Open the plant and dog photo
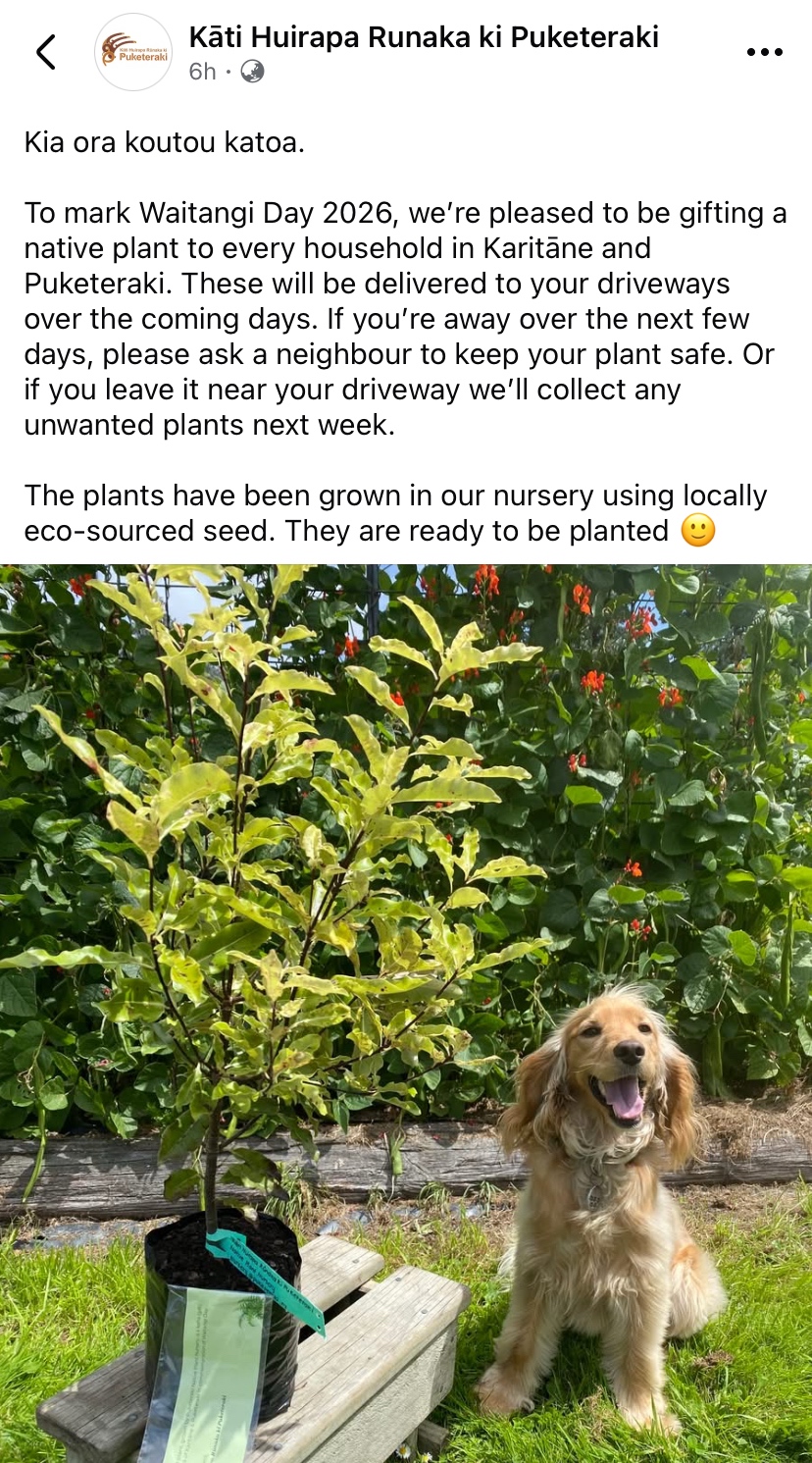Screen dimensions: 812x1463 (406, 1011)
